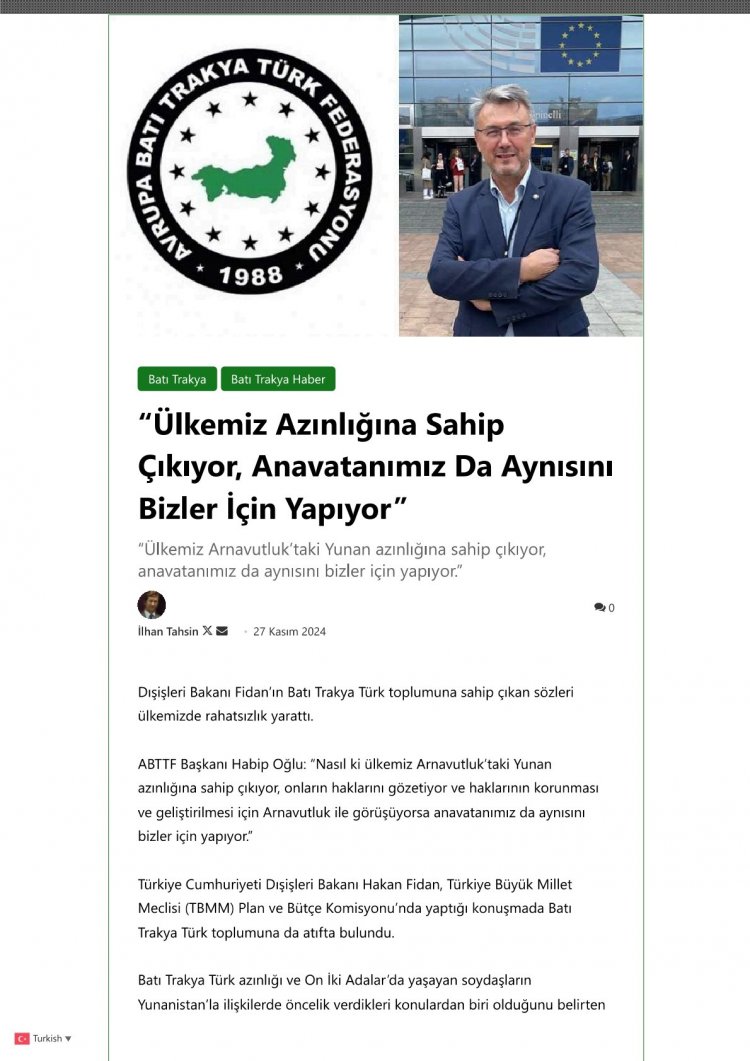Open the Batı Trakya category tag

click(177, 380)
